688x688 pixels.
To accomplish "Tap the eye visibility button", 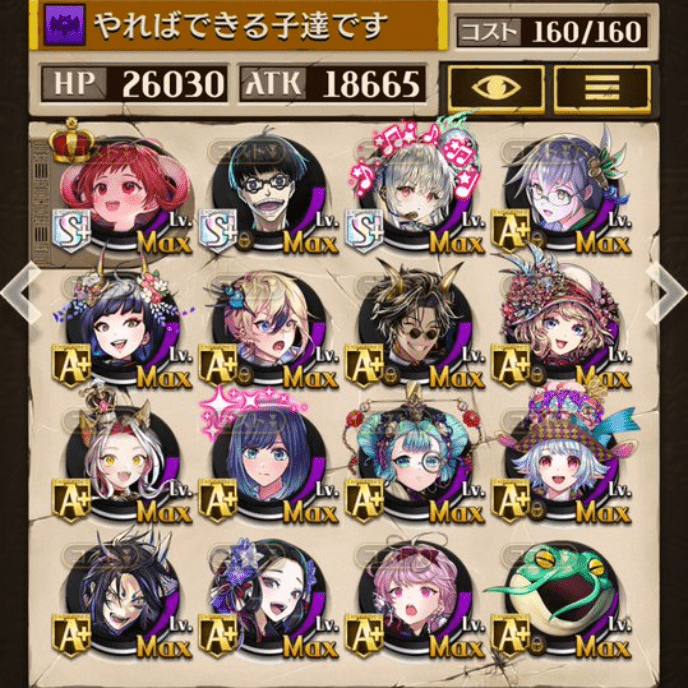I will pyautogui.click(x=496, y=87).
